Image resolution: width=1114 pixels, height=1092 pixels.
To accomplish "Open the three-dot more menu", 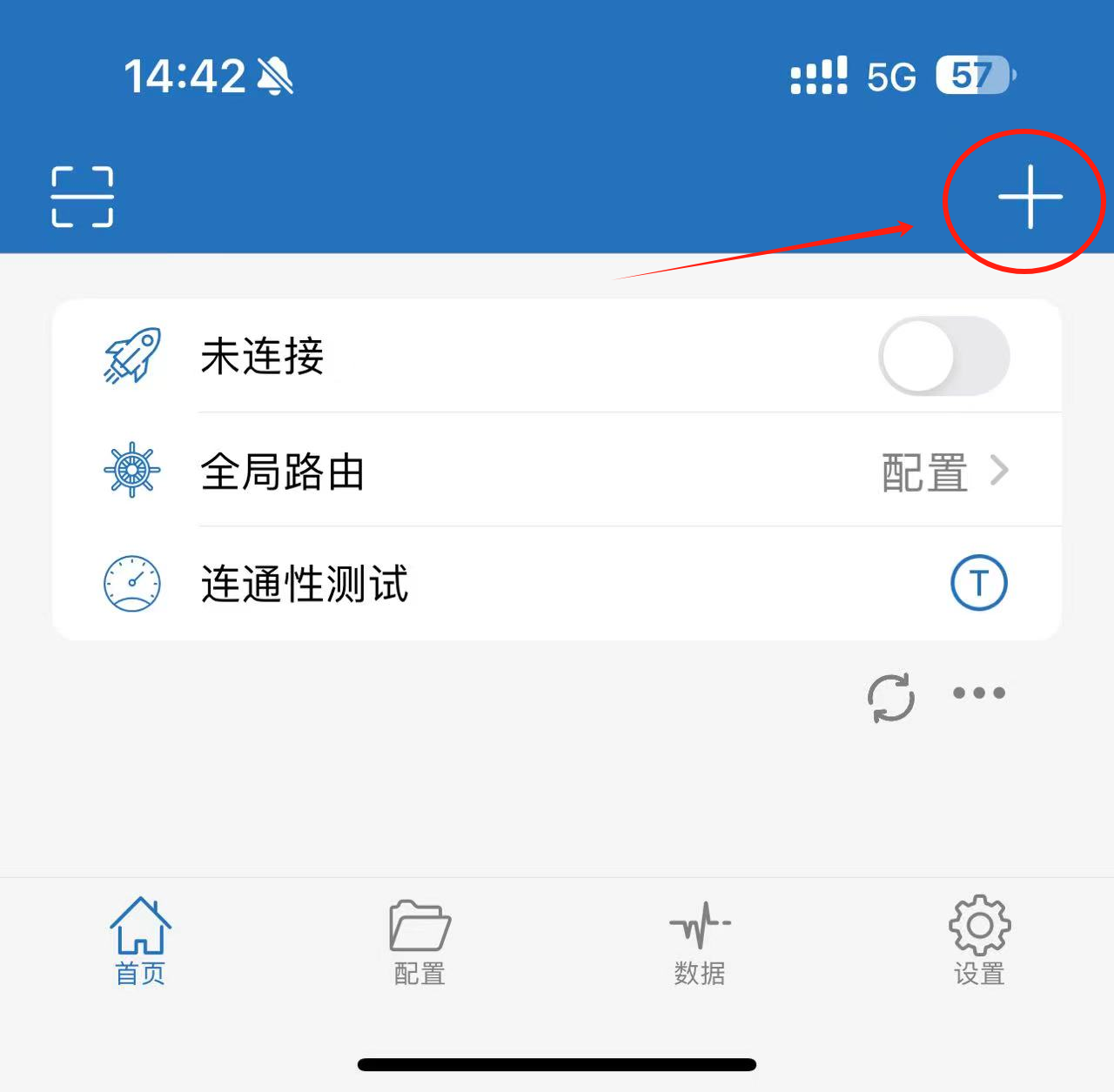I will tap(978, 693).
